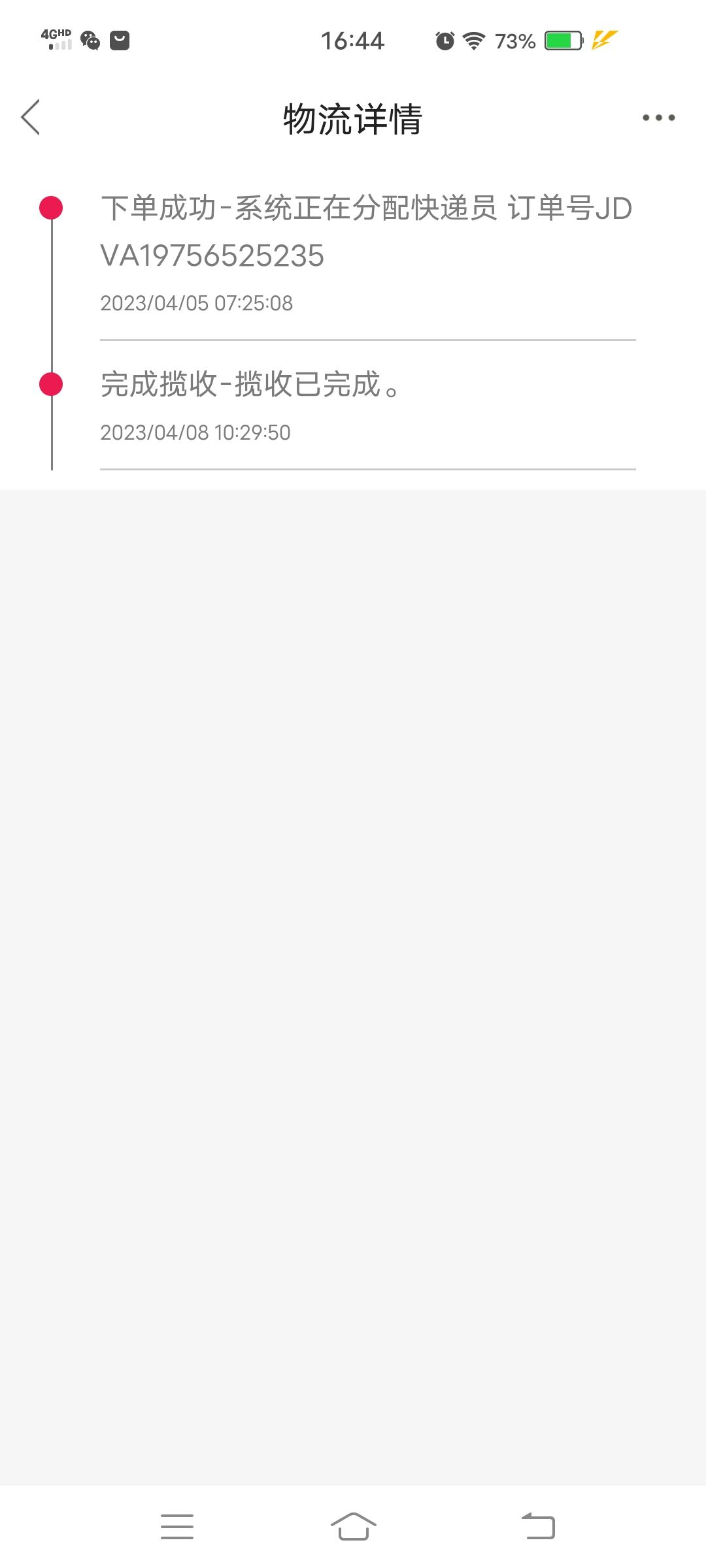This screenshot has width=706, height=1568.
Task: Go back from the 物流详情 page
Action: click(x=31, y=118)
